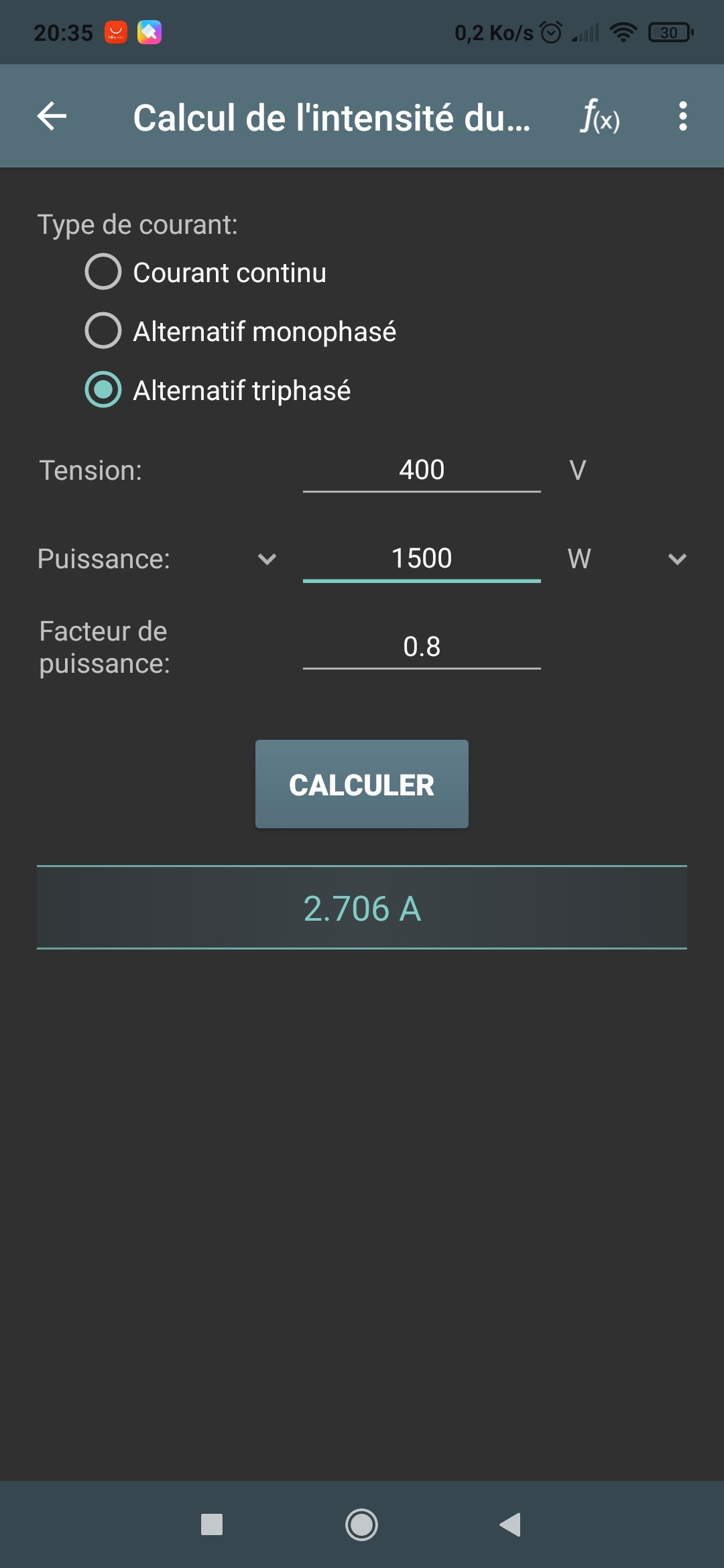Select Alternatif triphasé option
This screenshot has width=724, height=1568.
click(103, 390)
